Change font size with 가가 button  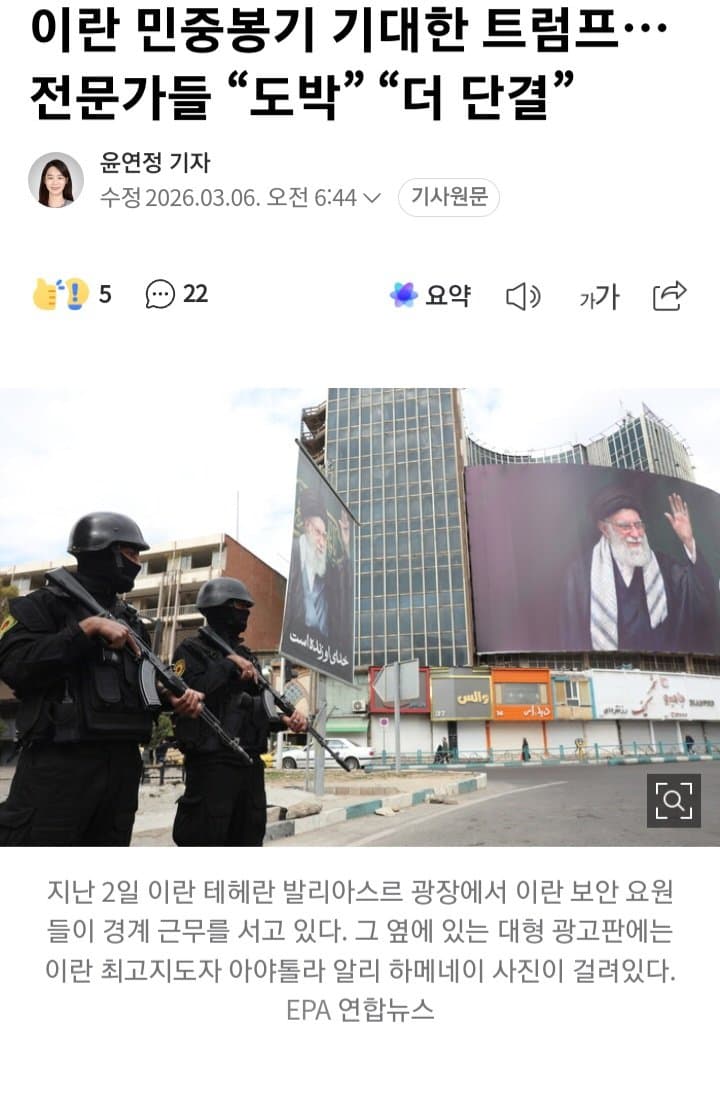click(599, 297)
